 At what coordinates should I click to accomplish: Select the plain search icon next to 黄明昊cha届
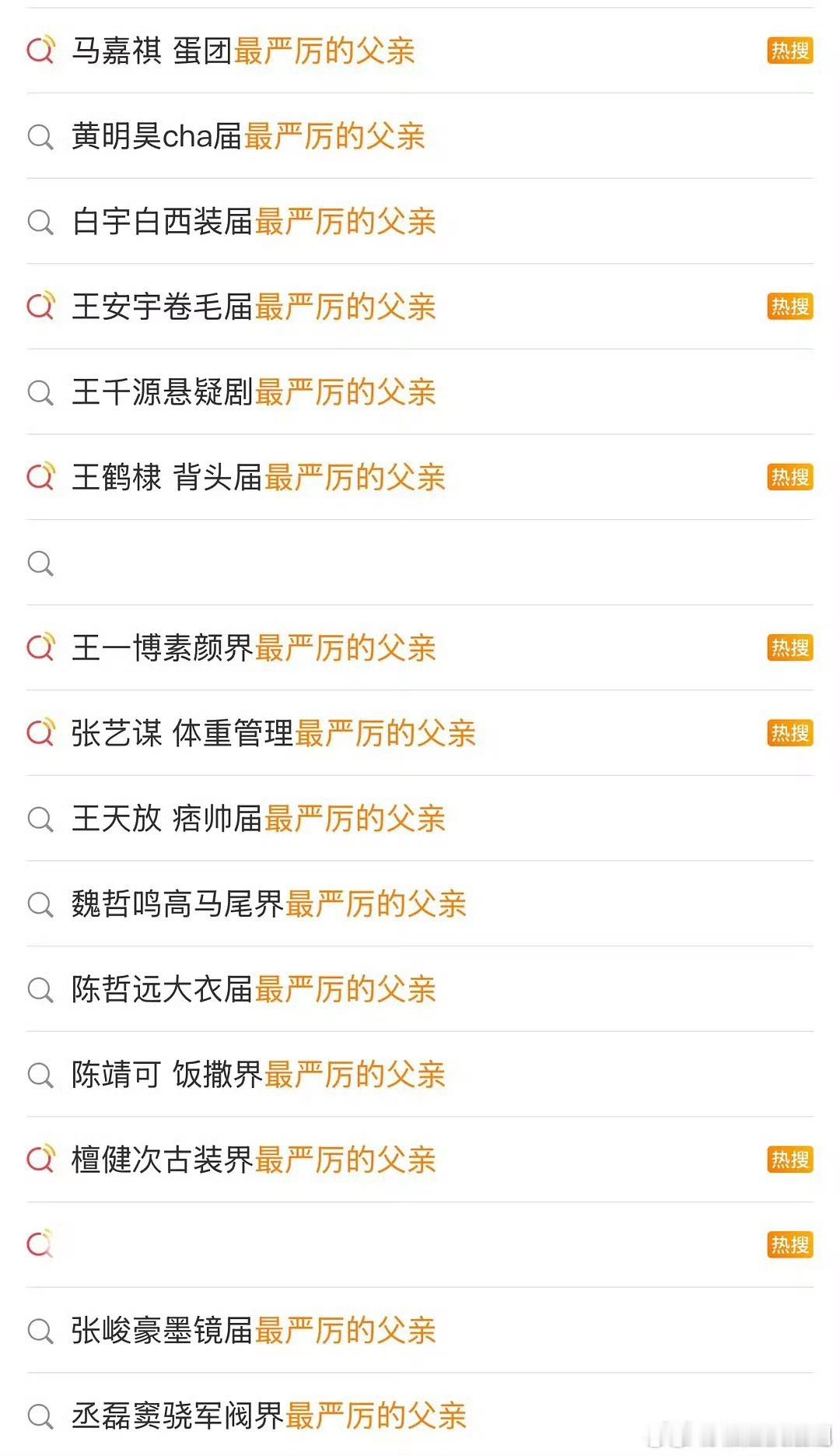39,137
